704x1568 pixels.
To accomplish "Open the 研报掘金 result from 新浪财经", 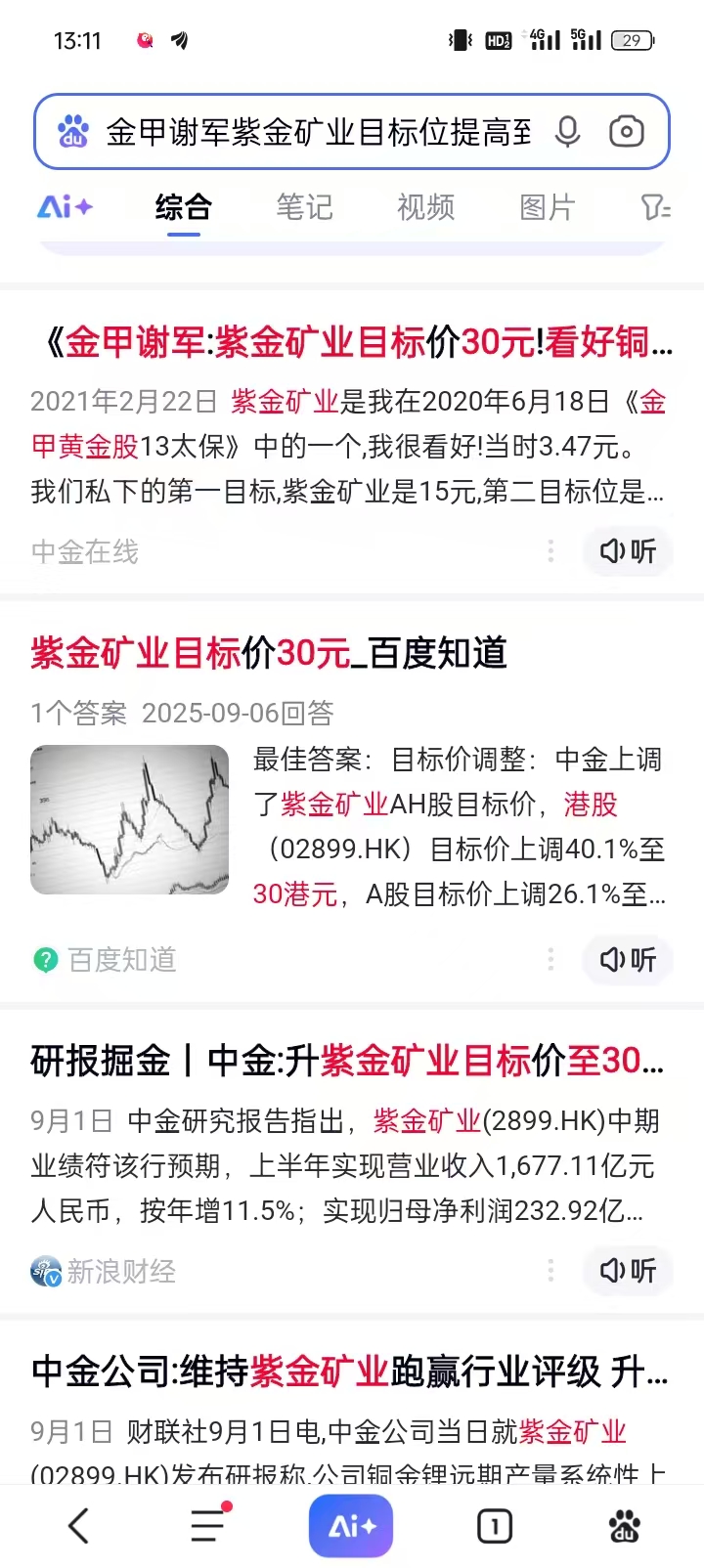I will pos(347,1061).
